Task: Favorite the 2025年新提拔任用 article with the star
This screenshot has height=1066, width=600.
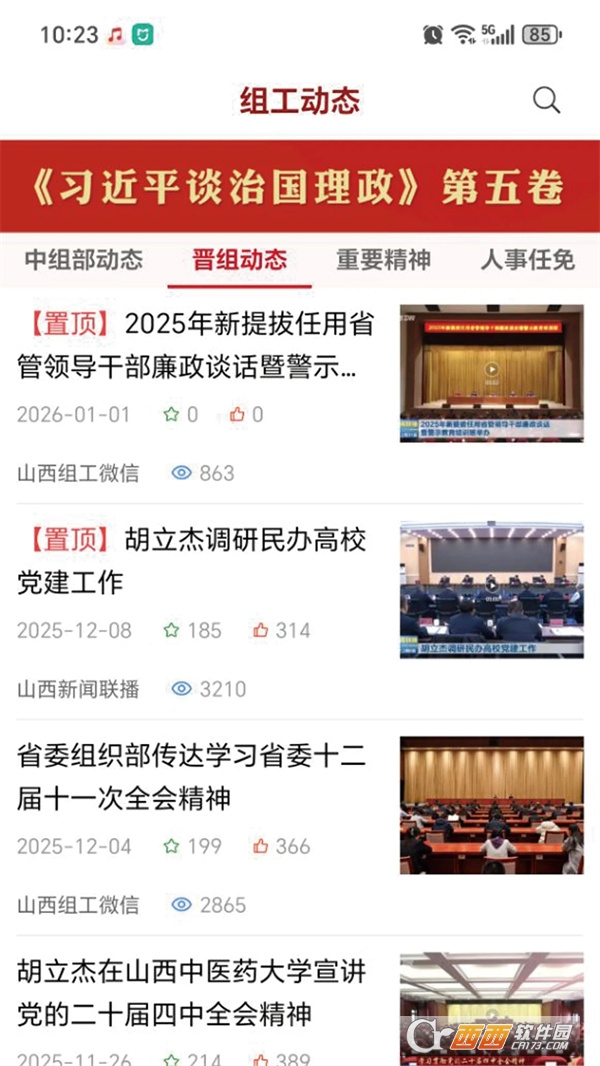Action: 172,414
